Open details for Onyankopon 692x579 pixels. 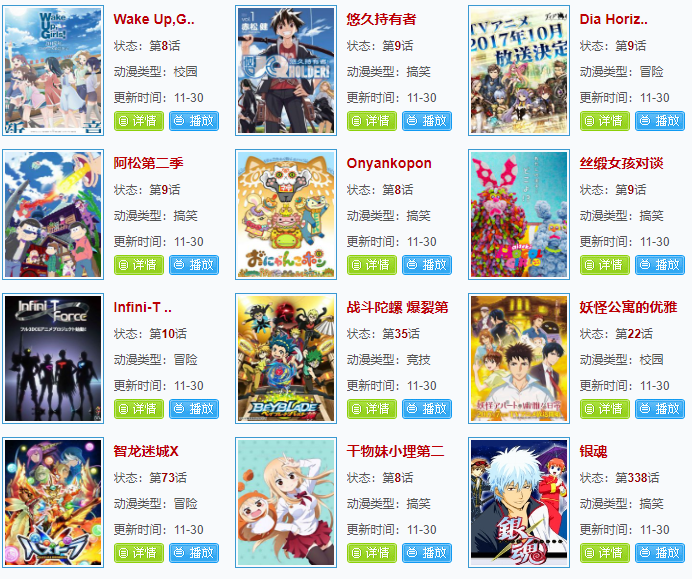coord(371,265)
